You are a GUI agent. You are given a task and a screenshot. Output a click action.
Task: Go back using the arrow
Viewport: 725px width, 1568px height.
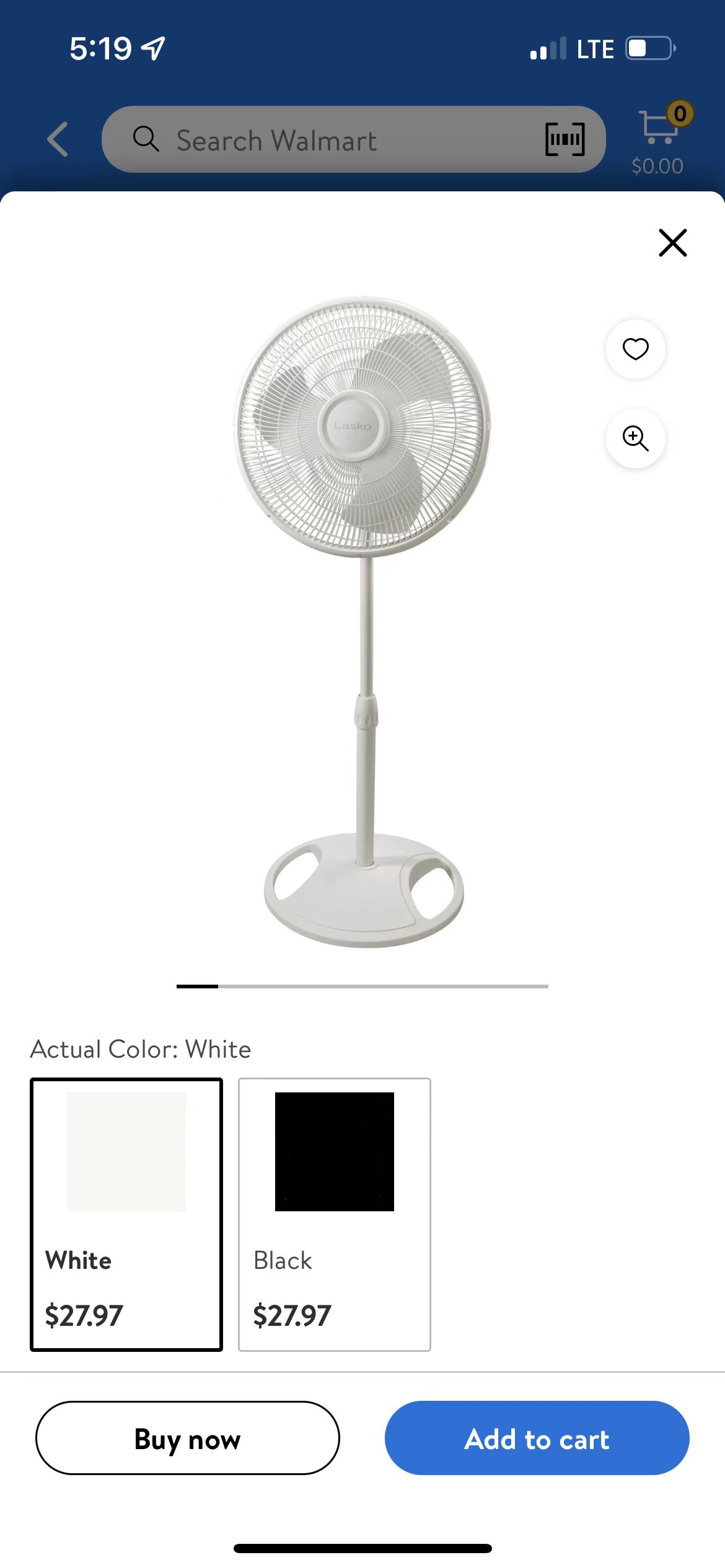(x=58, y=139)
